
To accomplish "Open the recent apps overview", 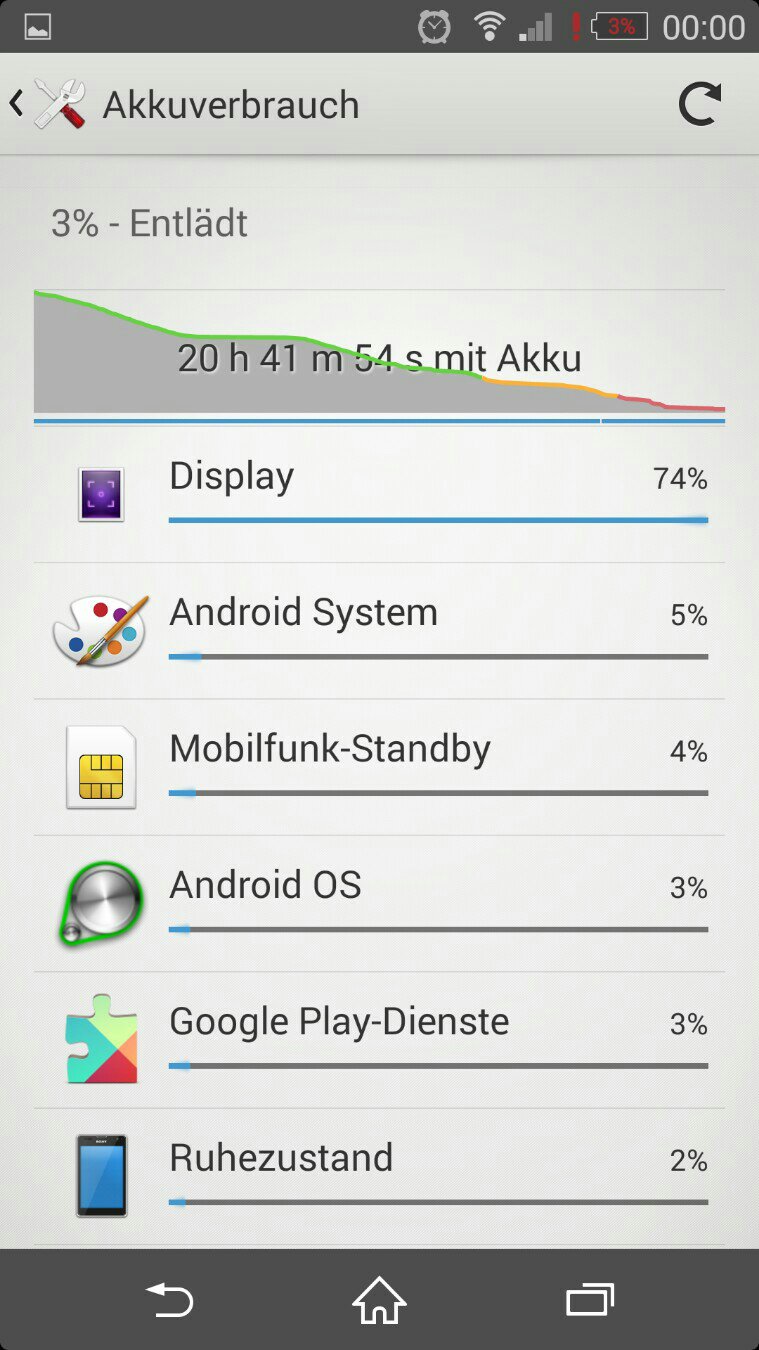I will [x=589, y=1300].
